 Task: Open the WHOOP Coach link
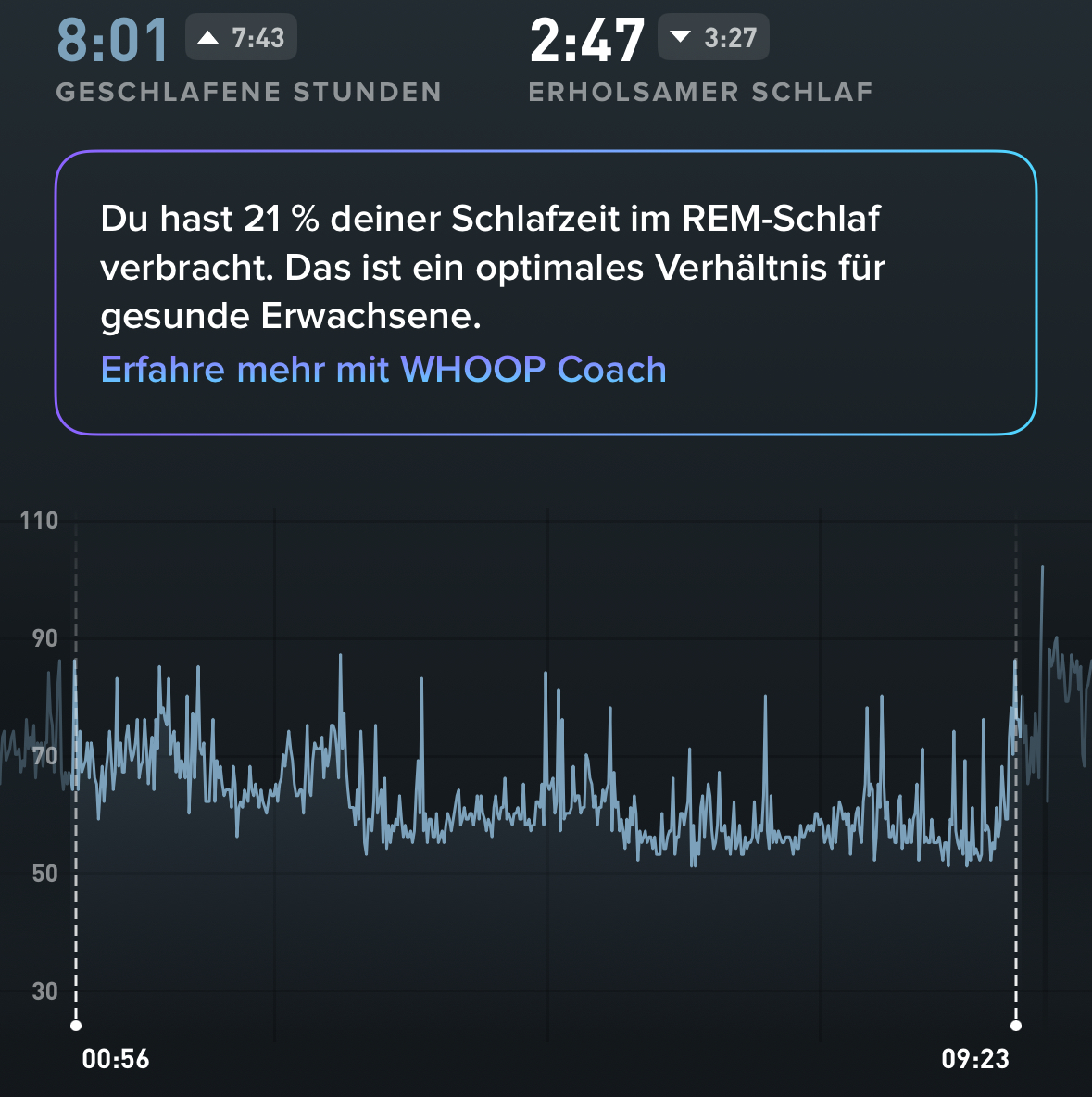383,370
